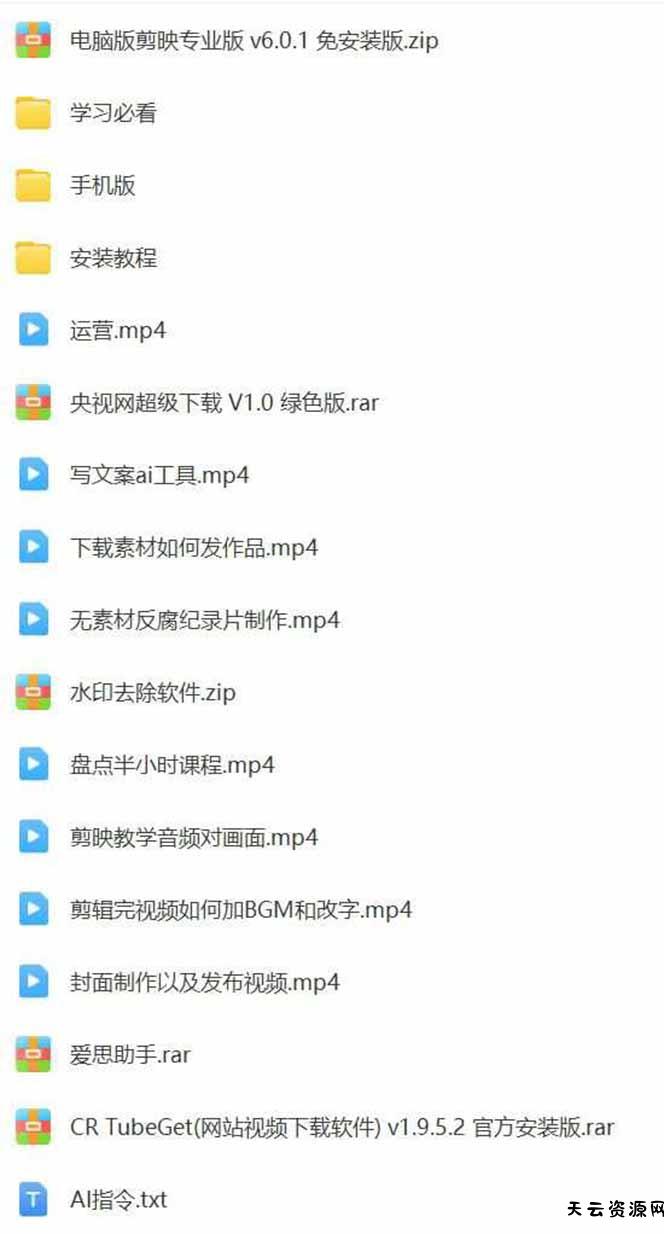The width and height of the screenshot is (664, 1234).
Task: Play 封面制作以及发布视频.mp4
Action: click(x=204, y=982)
